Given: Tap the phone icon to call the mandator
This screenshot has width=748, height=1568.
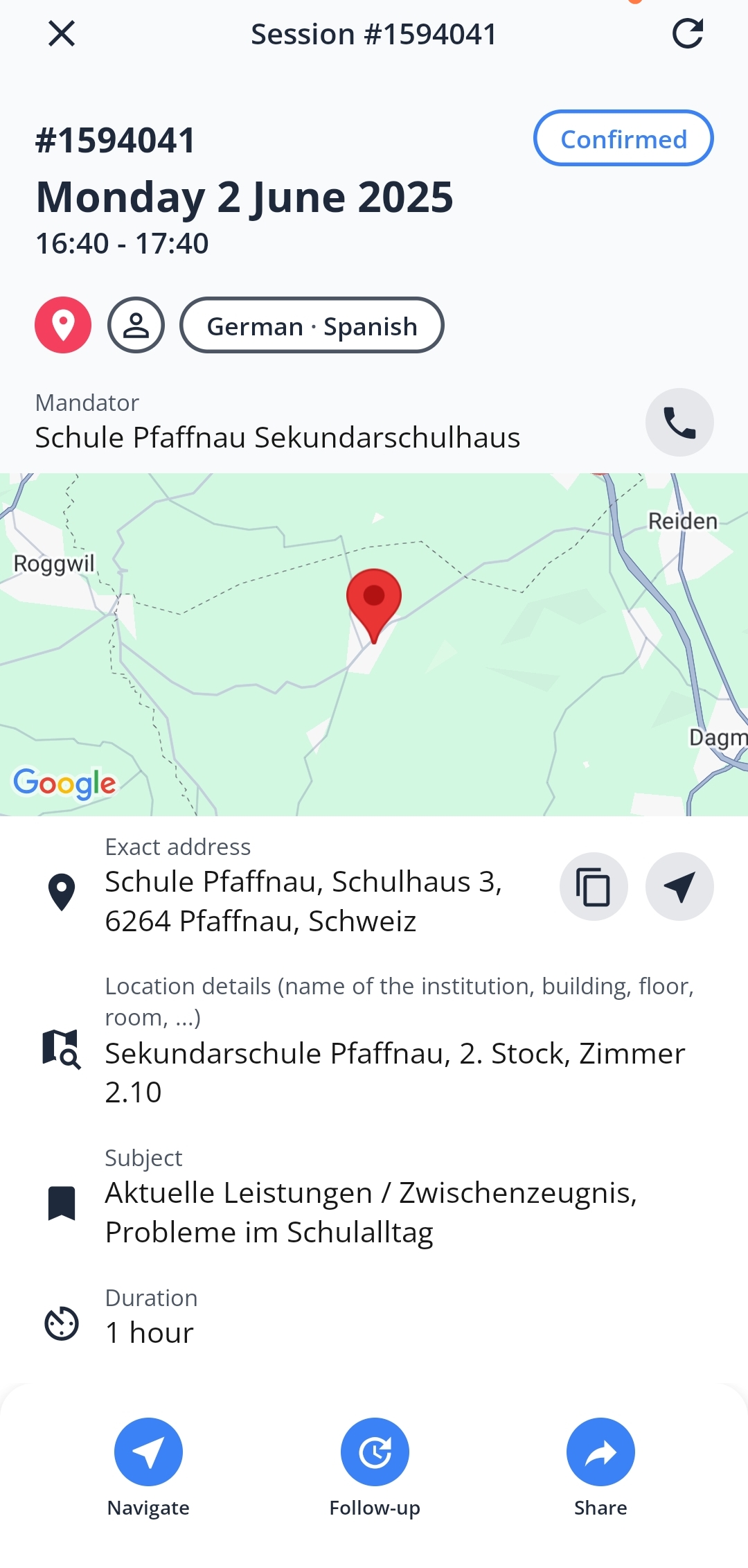Looking at the screenshot, I should [x=679, y=421].
